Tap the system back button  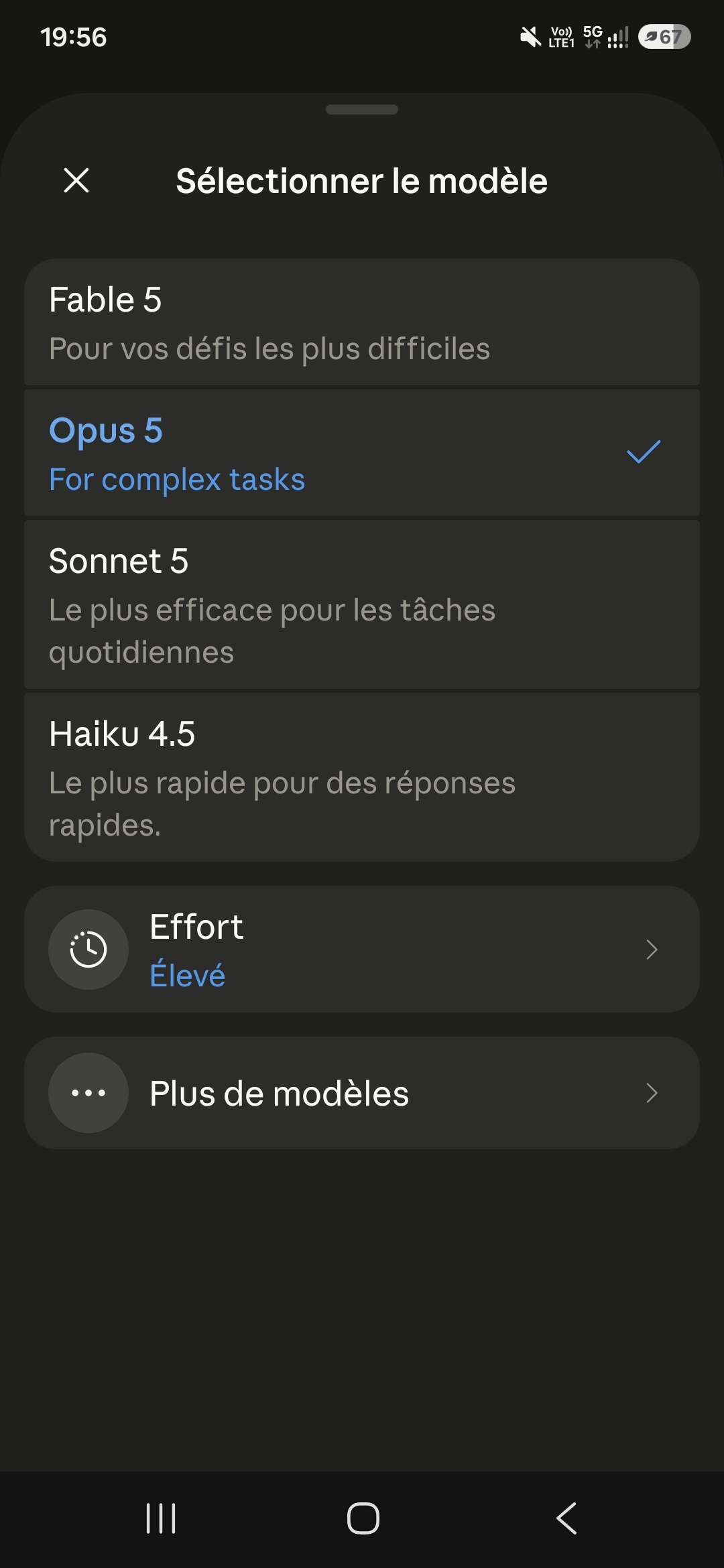point(566,1518)
